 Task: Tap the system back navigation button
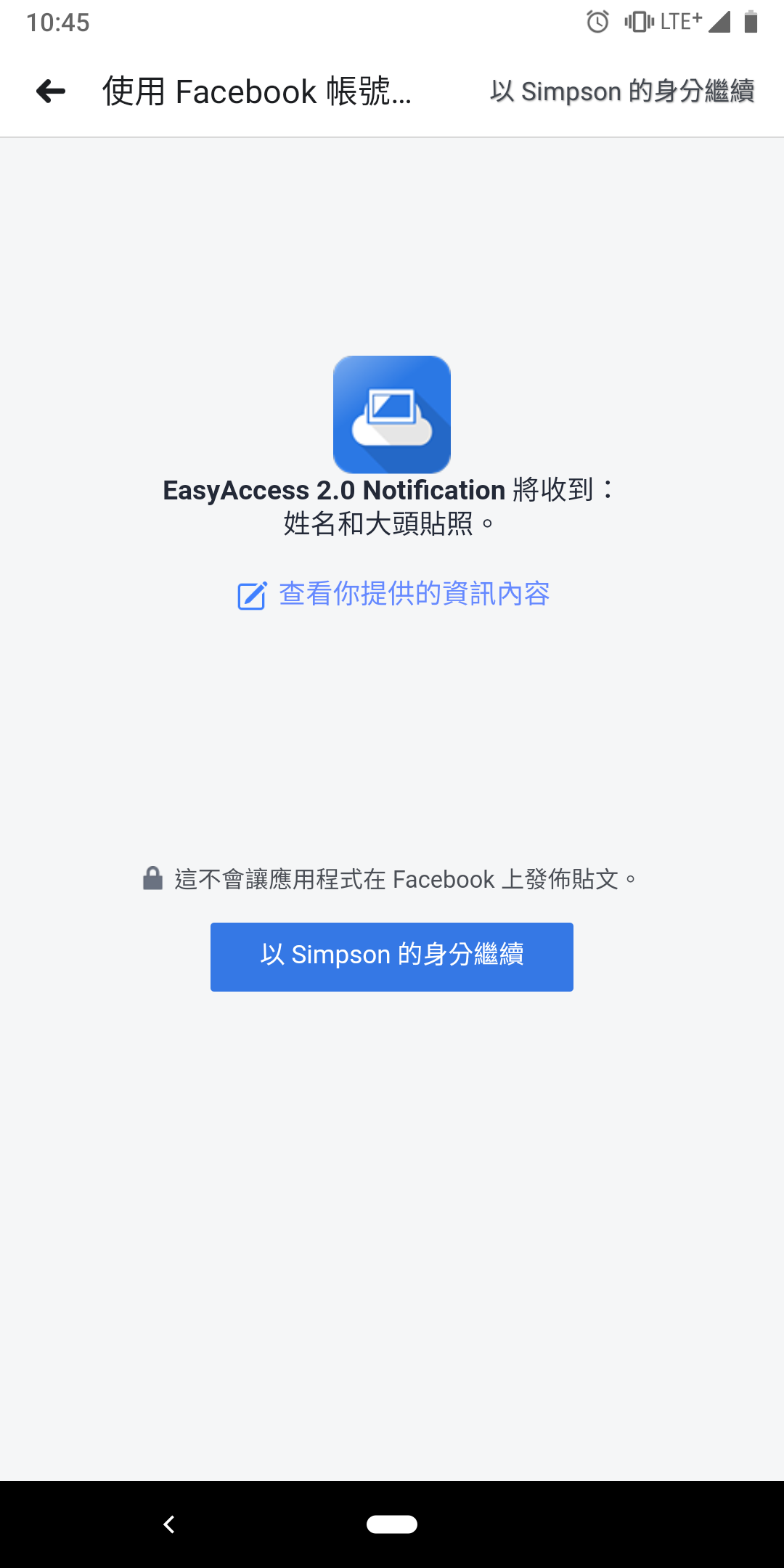[169, 1524]
